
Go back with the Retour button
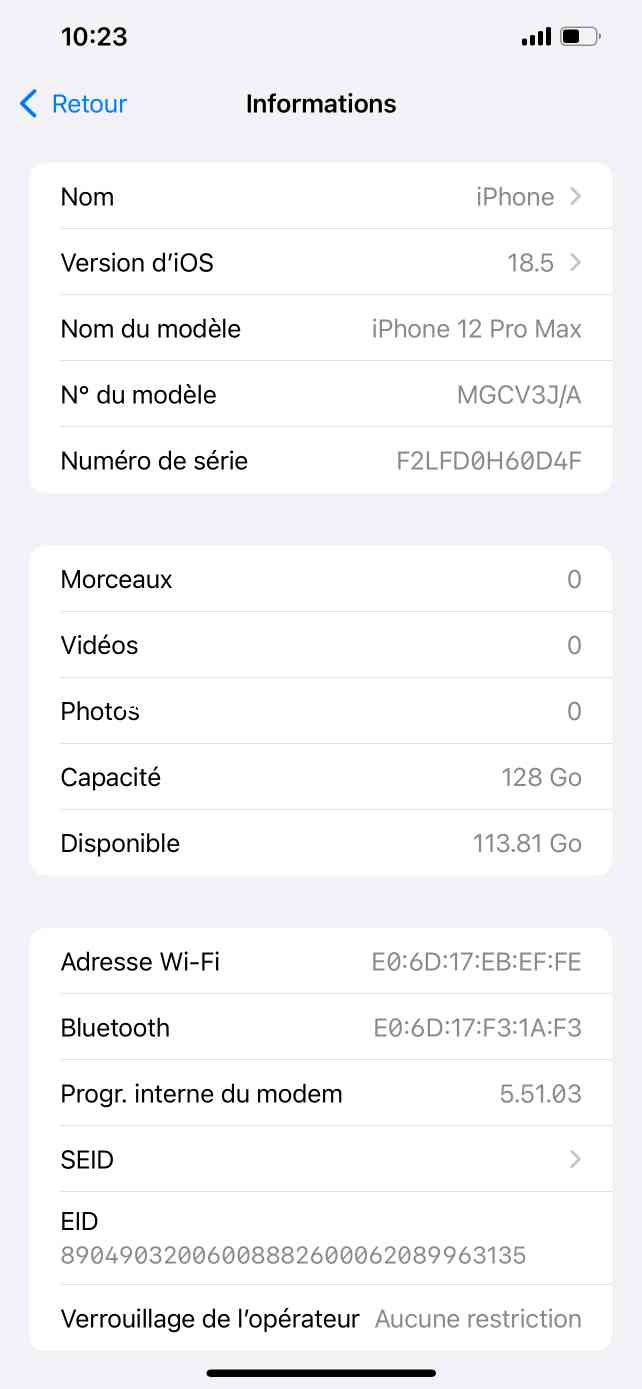tap(73, 104)
